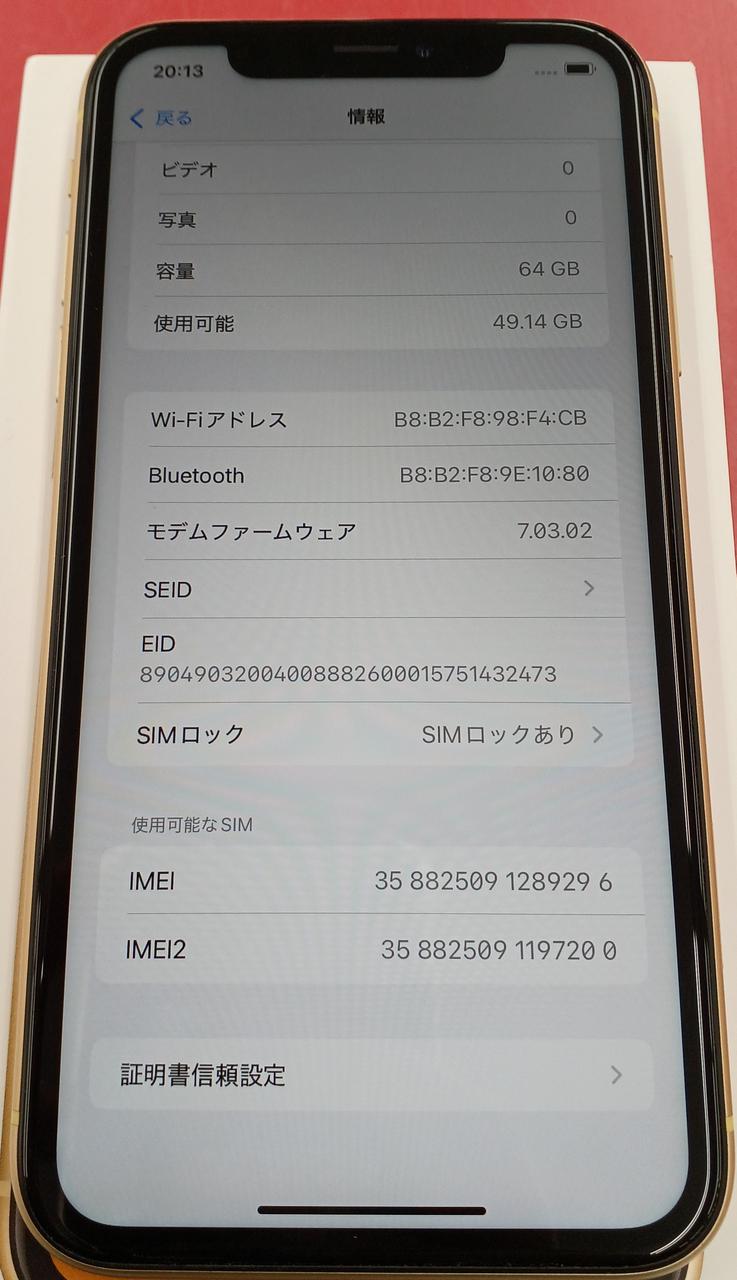Open the SEID row
Image resolution: width=737 pixels, height=1280 pixels.
370,589
